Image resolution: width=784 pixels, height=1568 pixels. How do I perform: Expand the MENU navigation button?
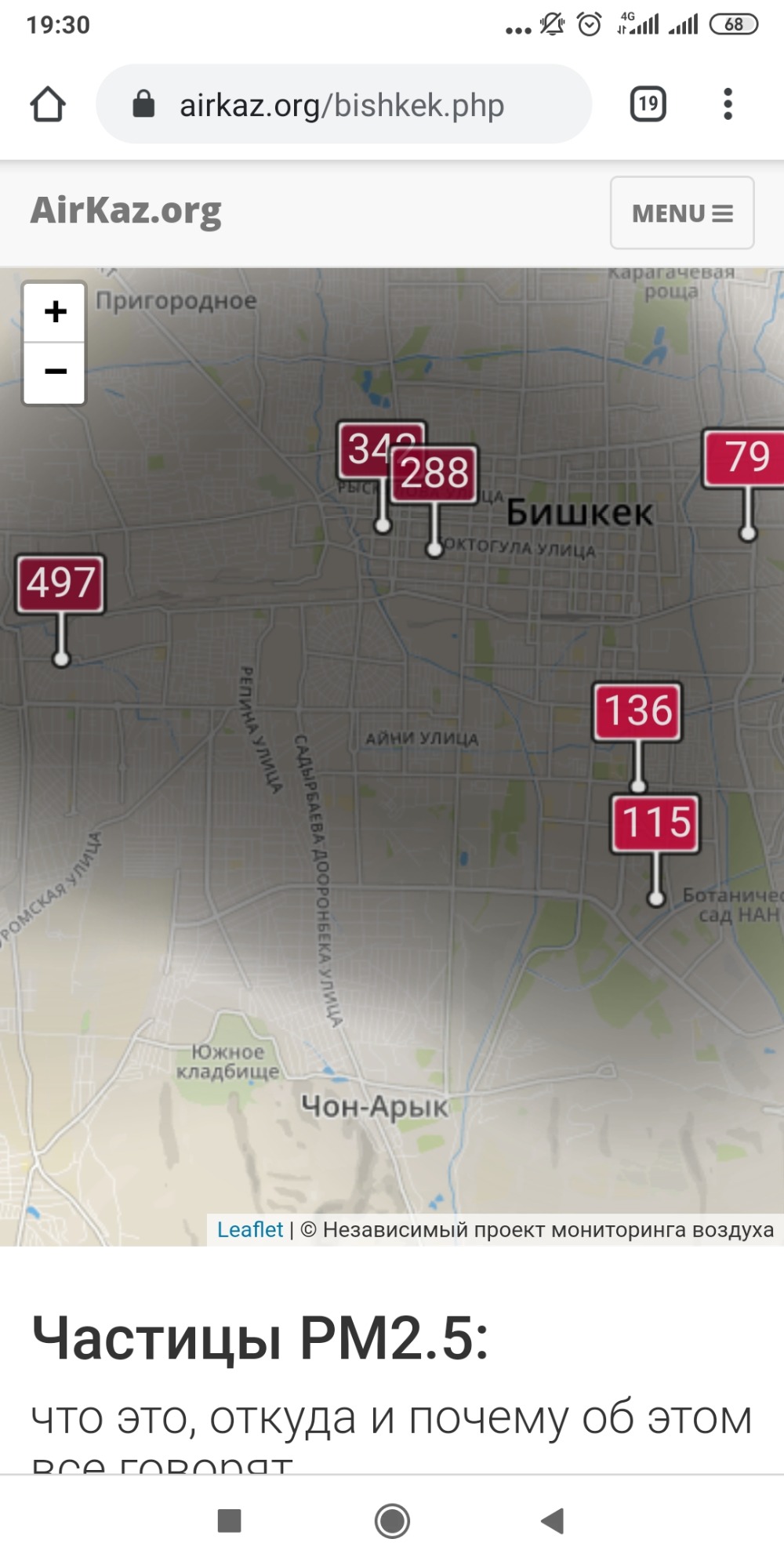(682, 213)
